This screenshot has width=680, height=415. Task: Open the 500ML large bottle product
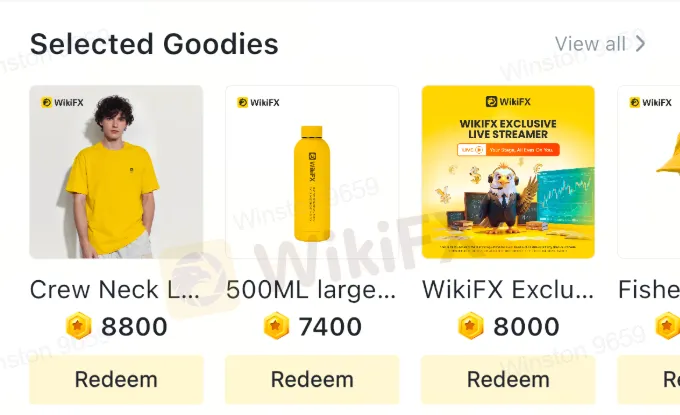click(x=312, y=172)
